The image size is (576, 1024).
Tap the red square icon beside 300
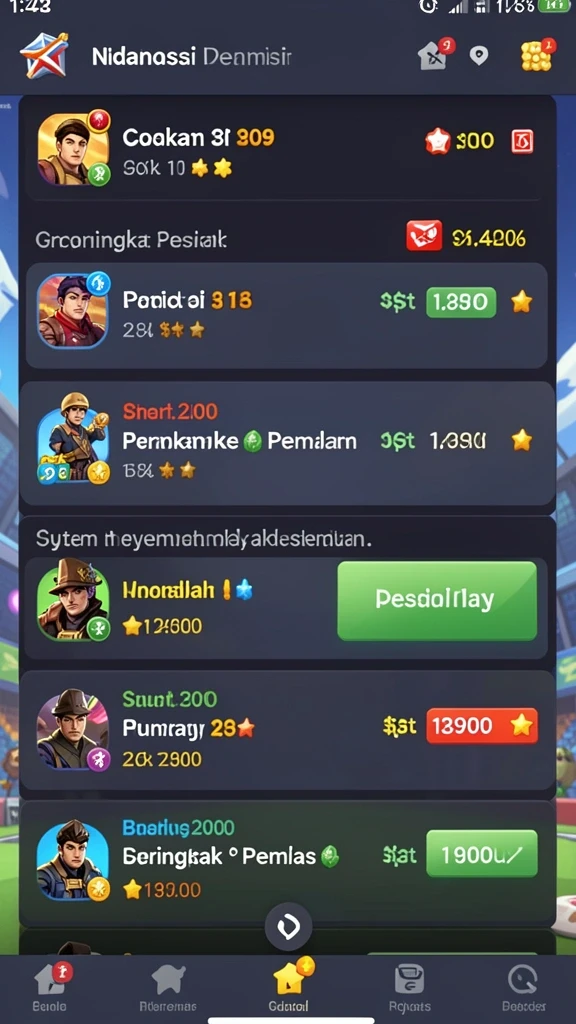tap(522, 141)
